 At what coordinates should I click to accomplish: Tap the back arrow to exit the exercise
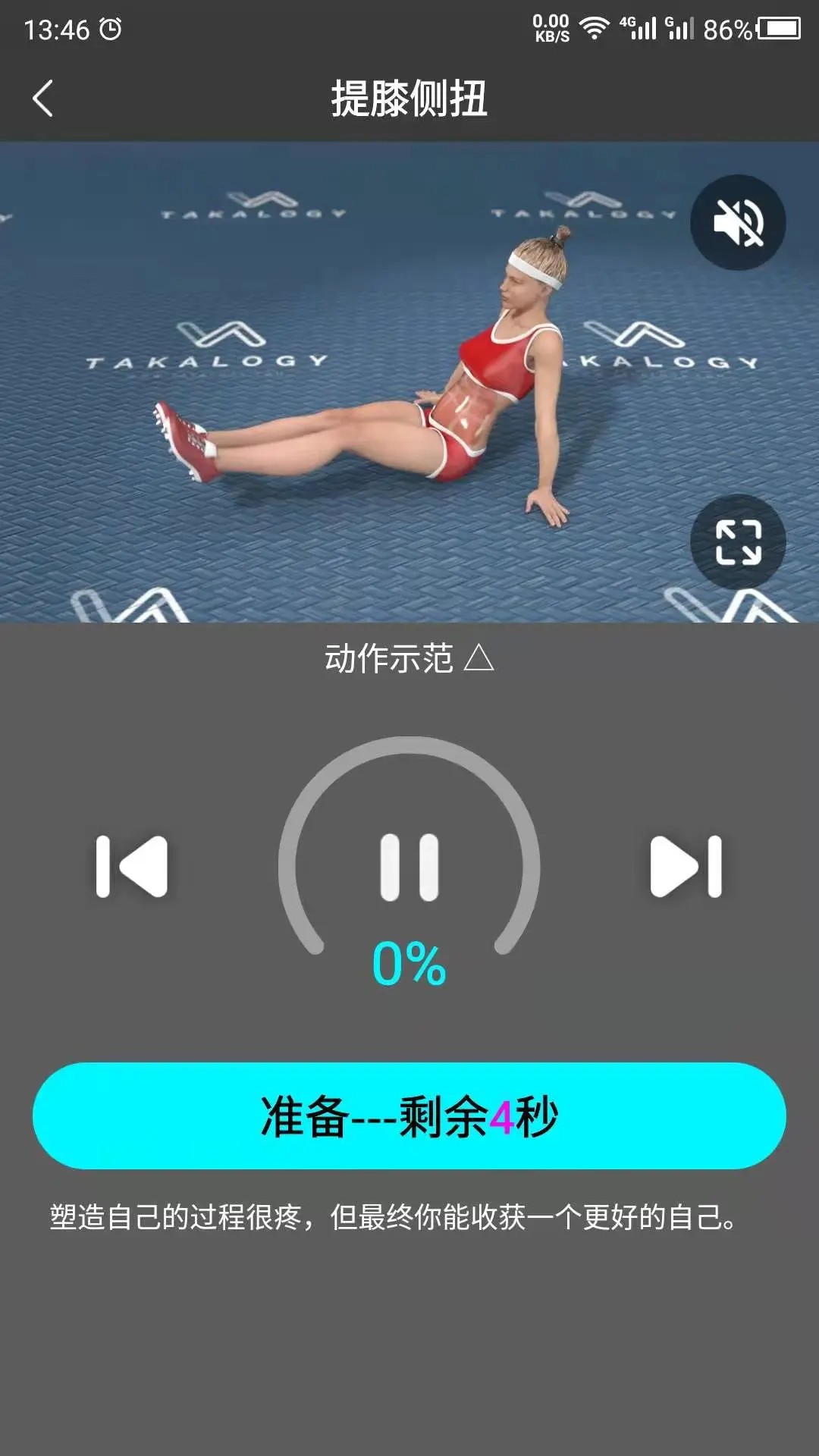43,99
